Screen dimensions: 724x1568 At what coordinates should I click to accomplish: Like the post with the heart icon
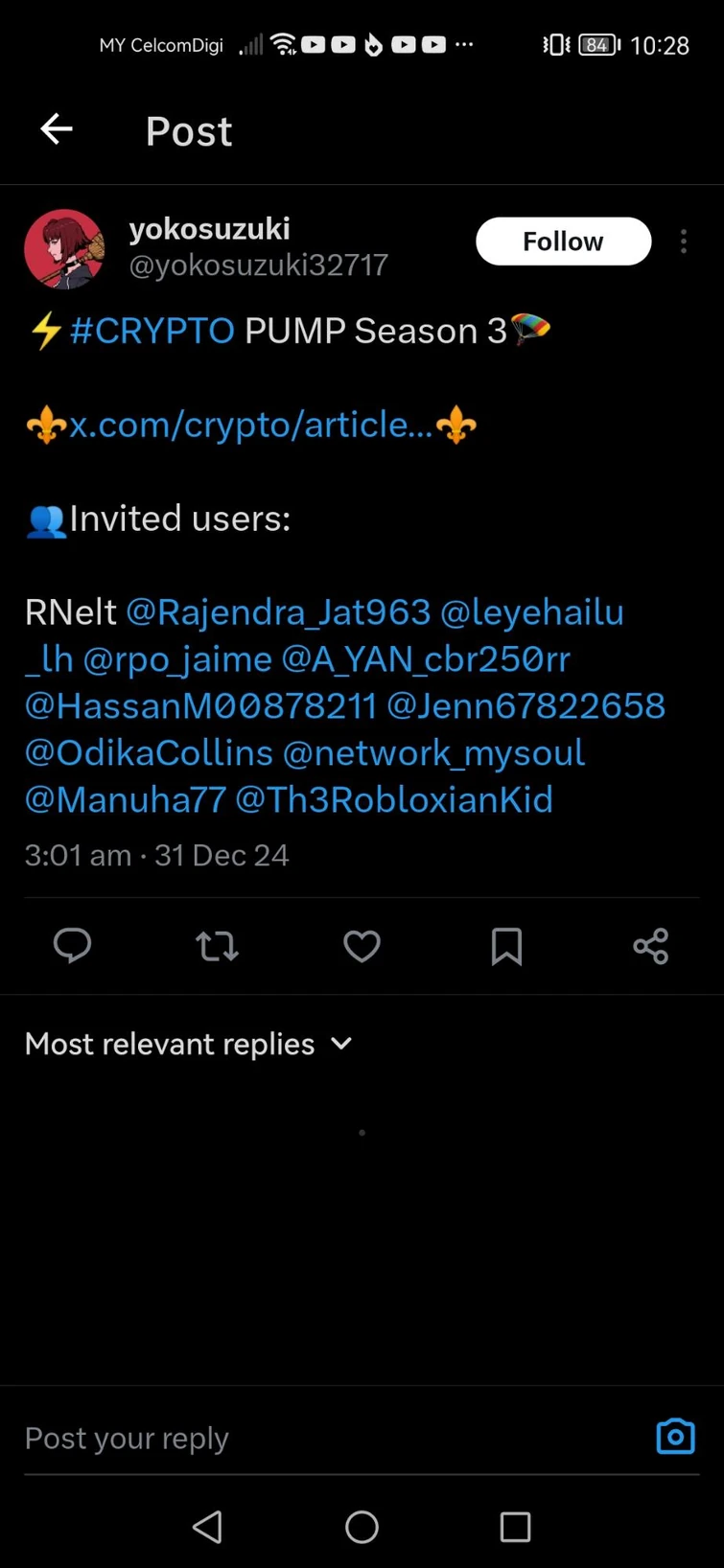click(x=362, y=947)
